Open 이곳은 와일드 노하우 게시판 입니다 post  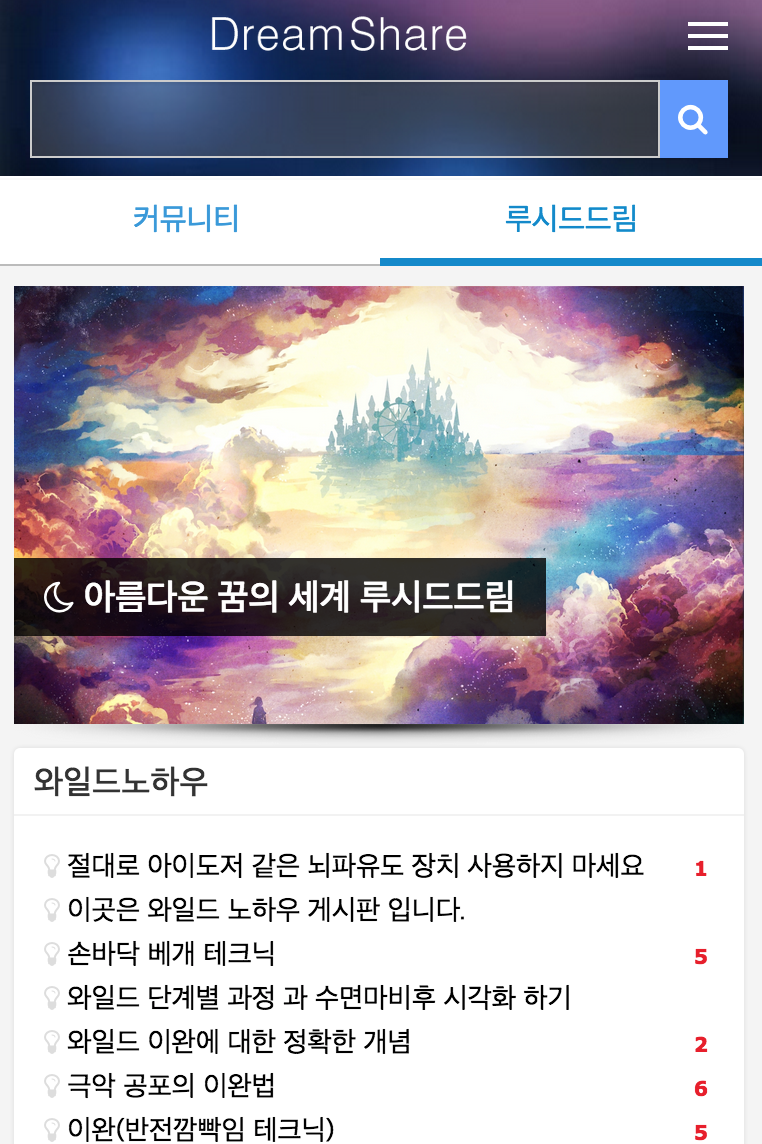coord(266,910)
